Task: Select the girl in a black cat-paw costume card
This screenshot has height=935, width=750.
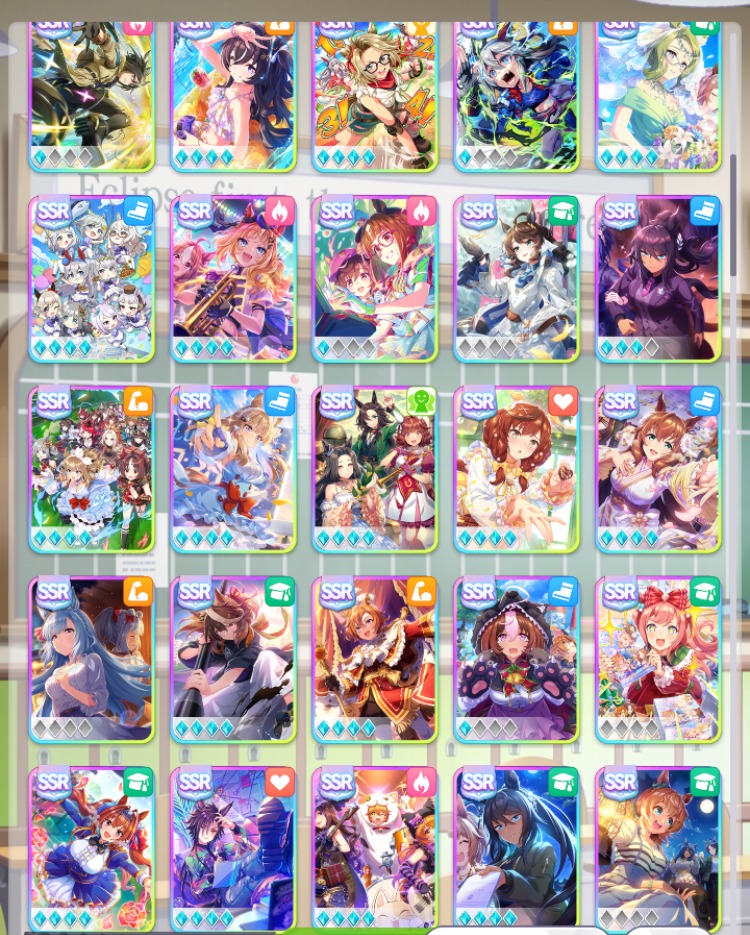Action: [516, 660]
